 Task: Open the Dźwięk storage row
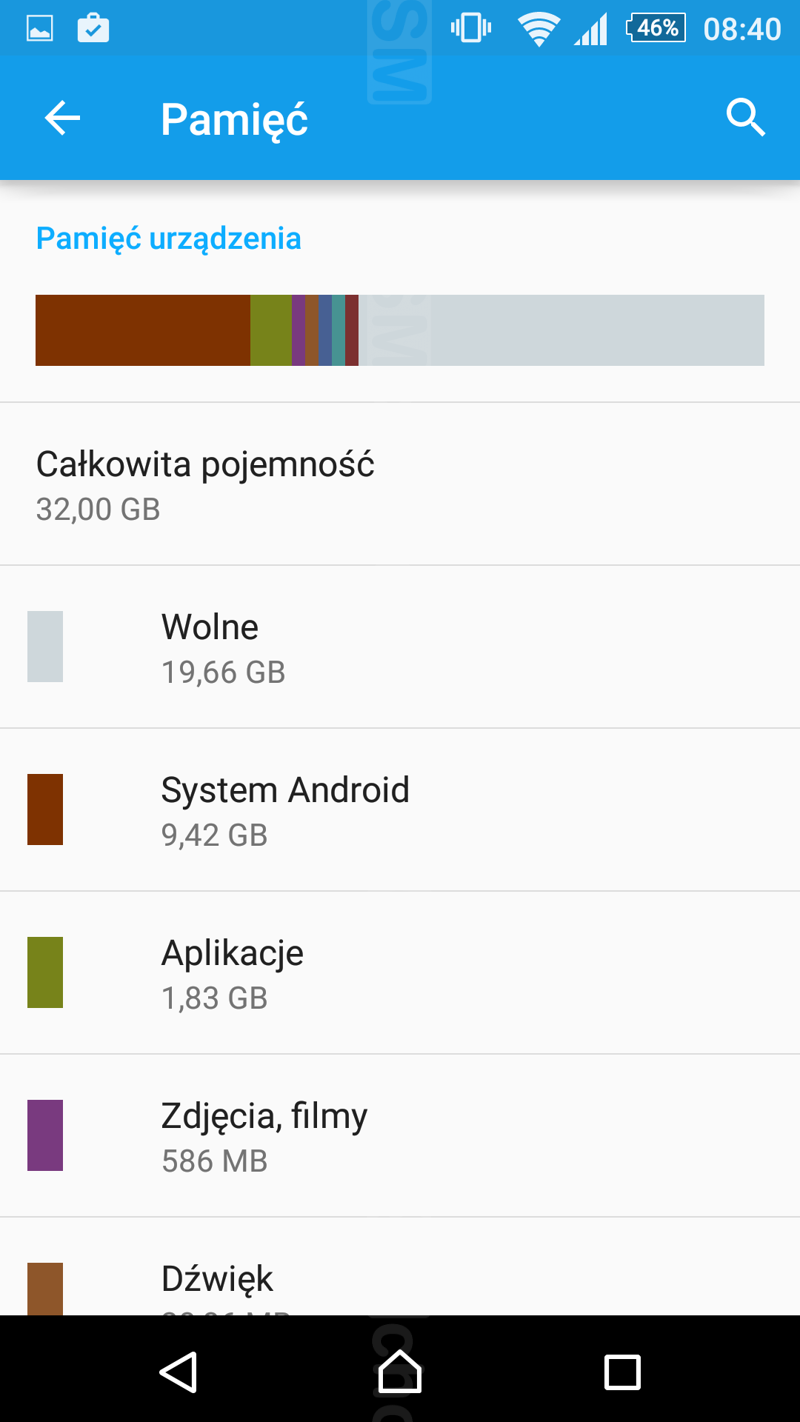tap(400, 1280)
